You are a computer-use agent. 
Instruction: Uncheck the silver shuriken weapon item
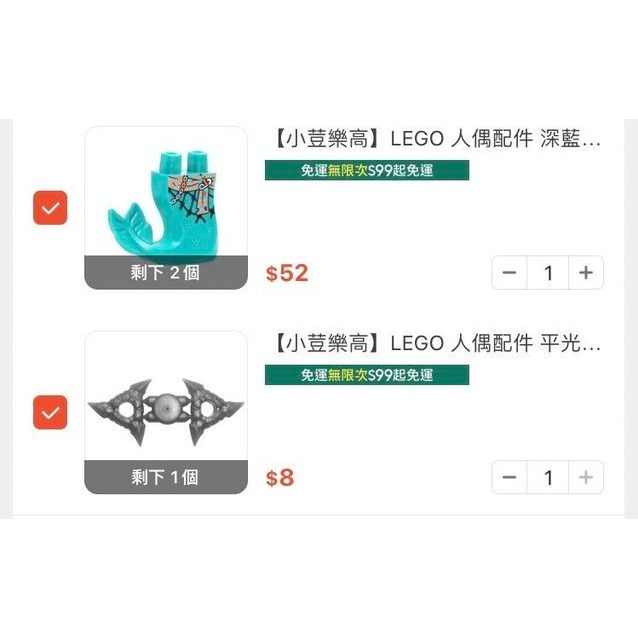50,412
